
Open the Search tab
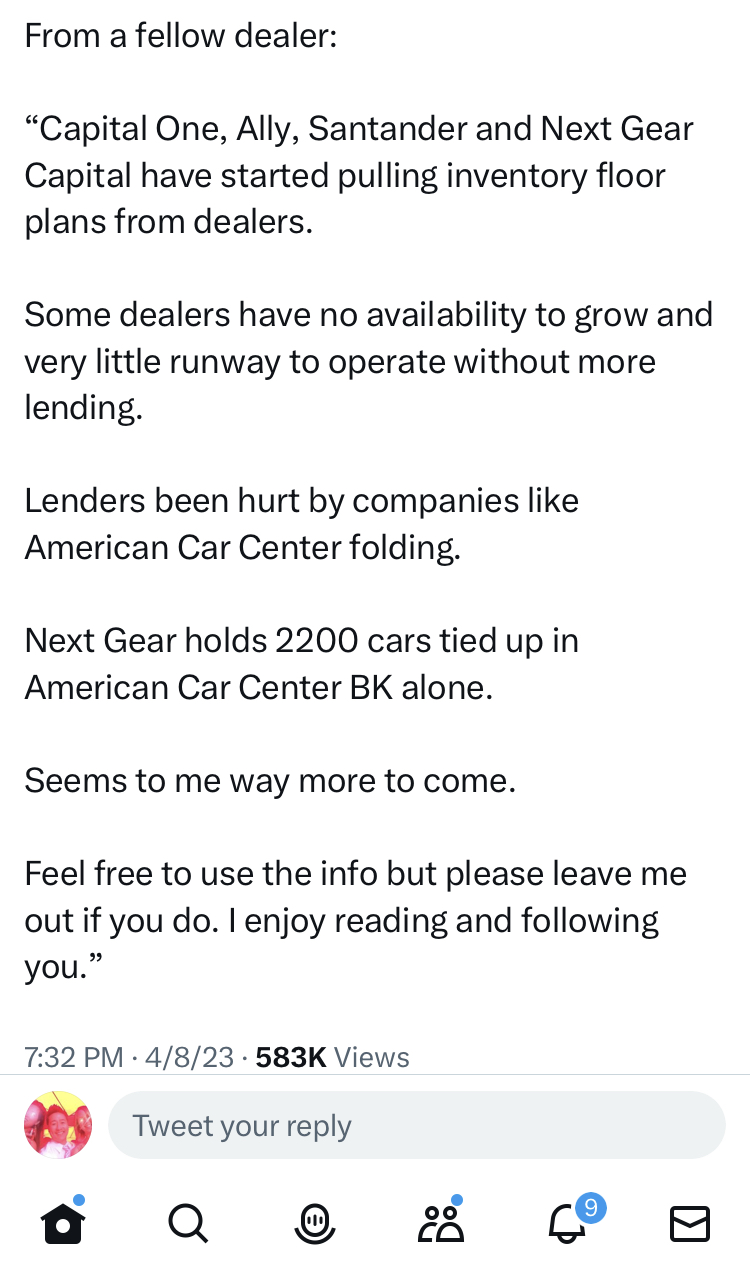coord(187,1222)
